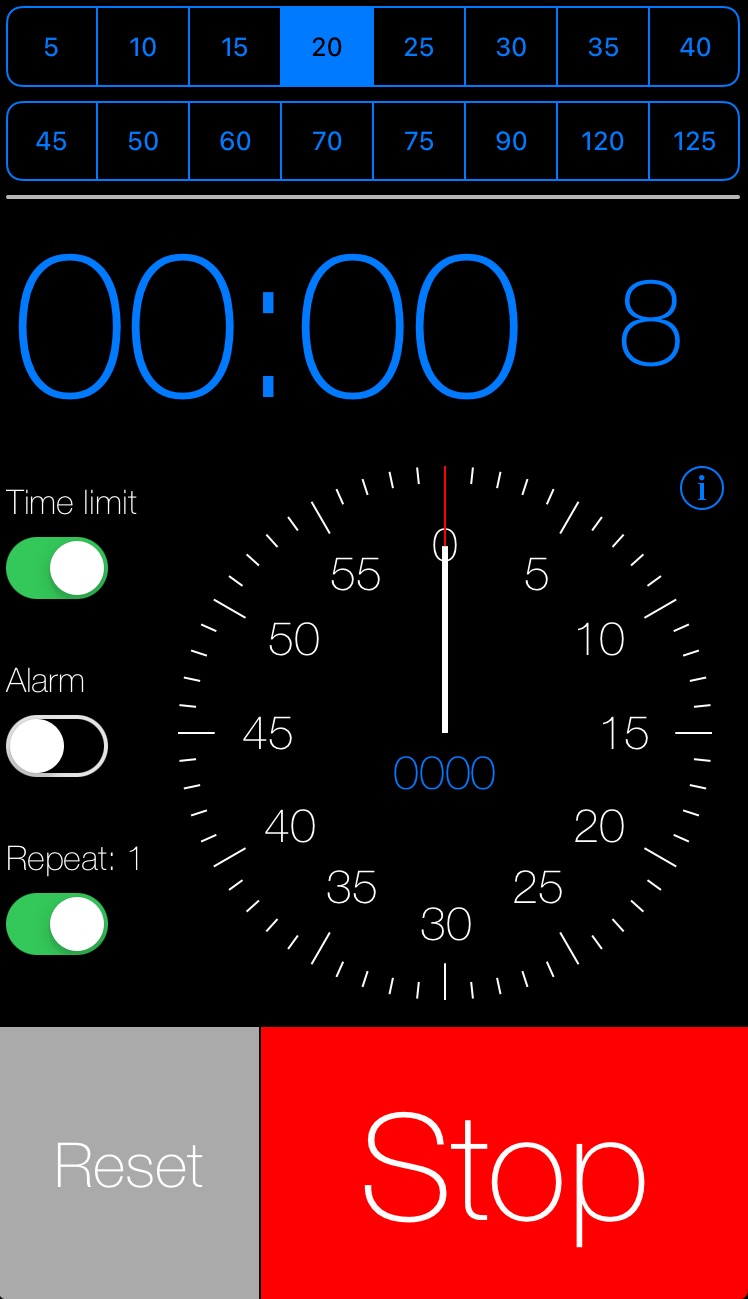Switch to the 25 preset
The width and height of the screenshot is (748, 1299).
click(x=419, y=47)
